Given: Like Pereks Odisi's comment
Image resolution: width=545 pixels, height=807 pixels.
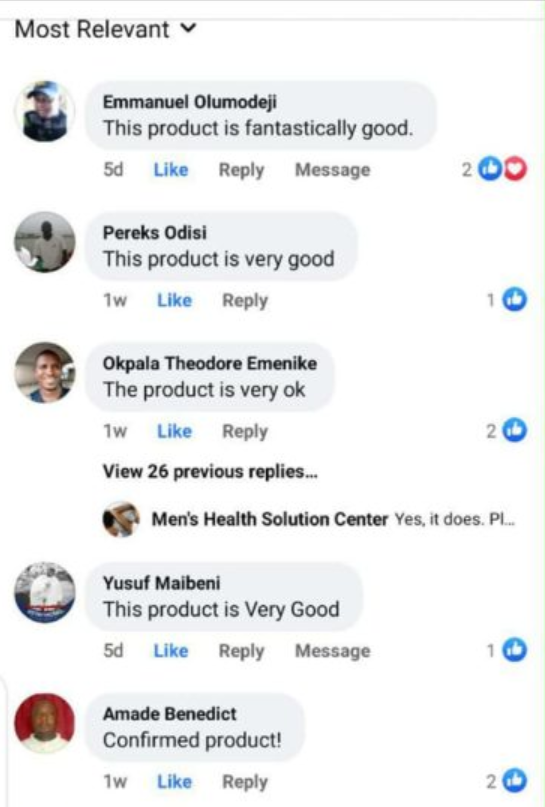Looking at the screenshot, I should (174, 301).
